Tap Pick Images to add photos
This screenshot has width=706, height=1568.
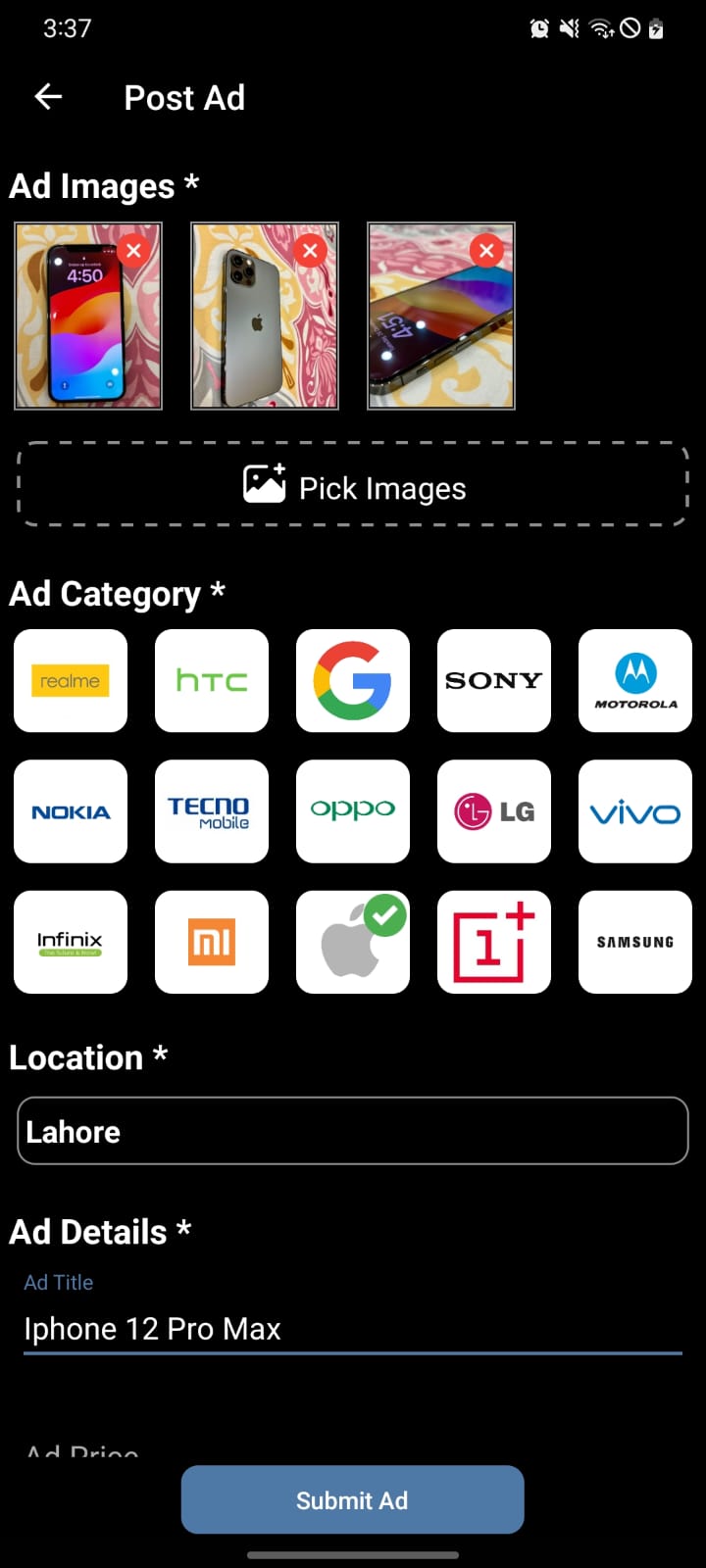(x=353, y=486)
